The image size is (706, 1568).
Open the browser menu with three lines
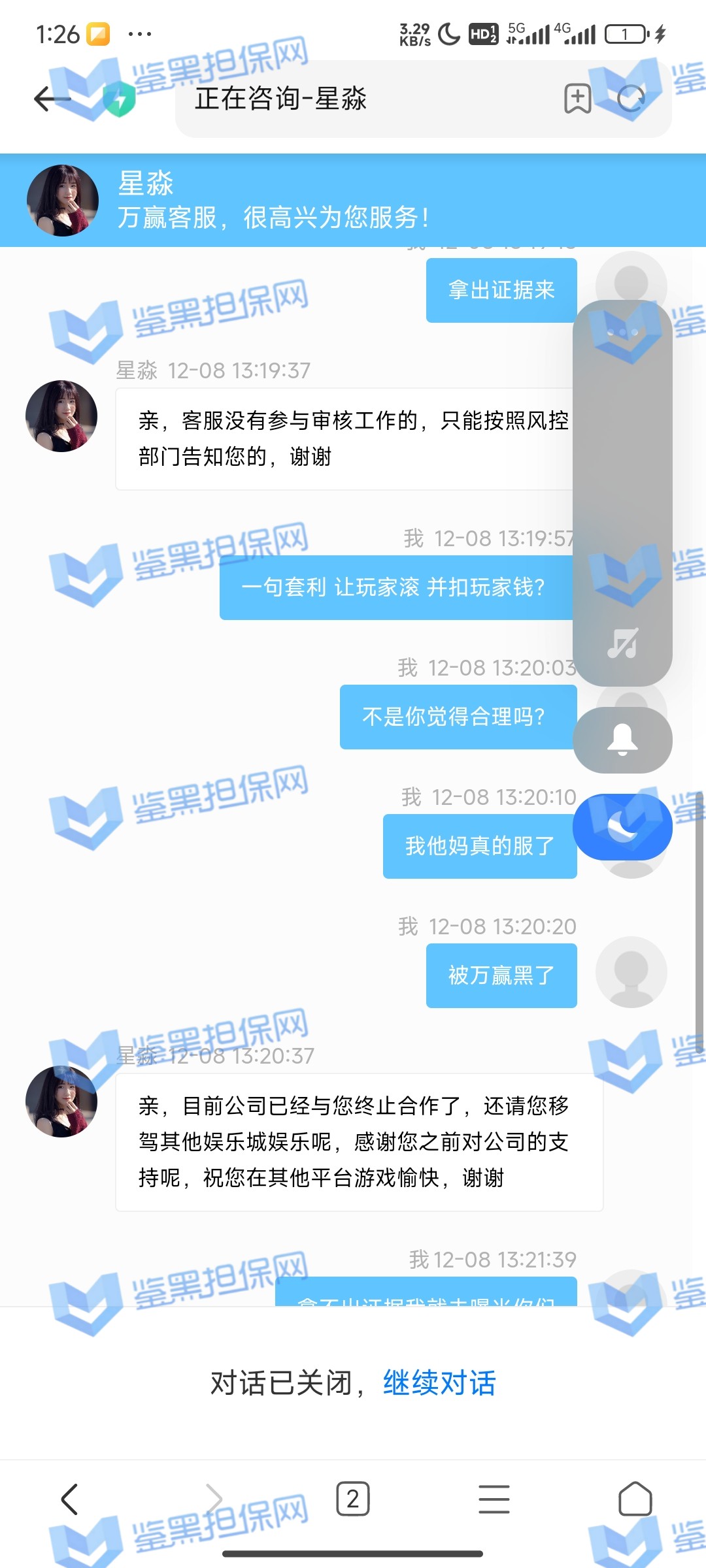(x=494, y=1499)
